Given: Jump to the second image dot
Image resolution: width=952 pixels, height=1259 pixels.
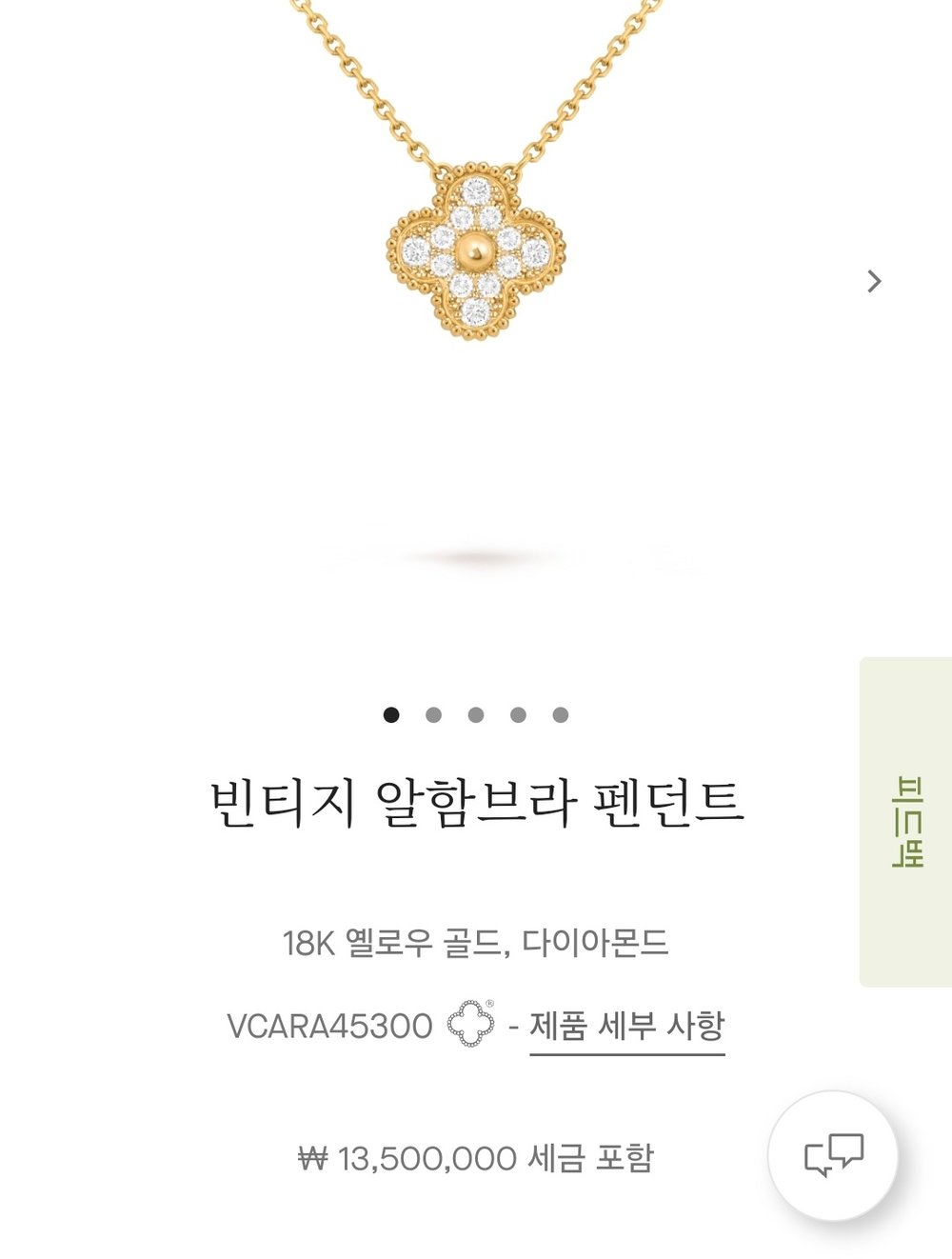Looking at the screenshot, I should 433,715.
